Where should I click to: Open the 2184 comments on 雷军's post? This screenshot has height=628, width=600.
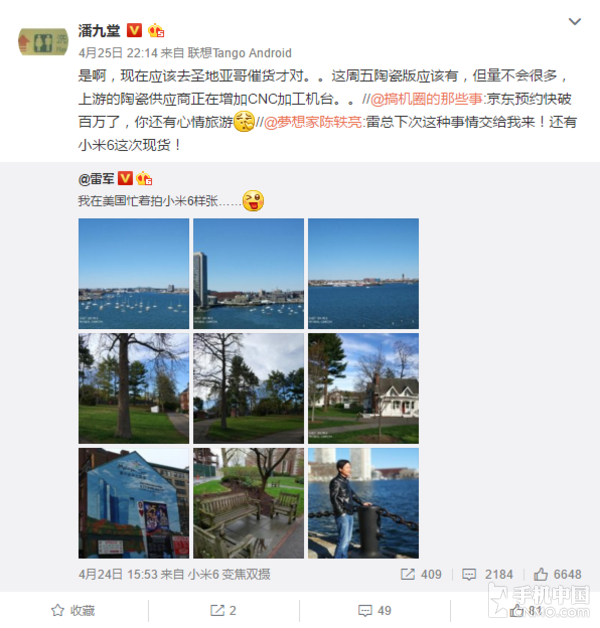[x=488, y=575]
